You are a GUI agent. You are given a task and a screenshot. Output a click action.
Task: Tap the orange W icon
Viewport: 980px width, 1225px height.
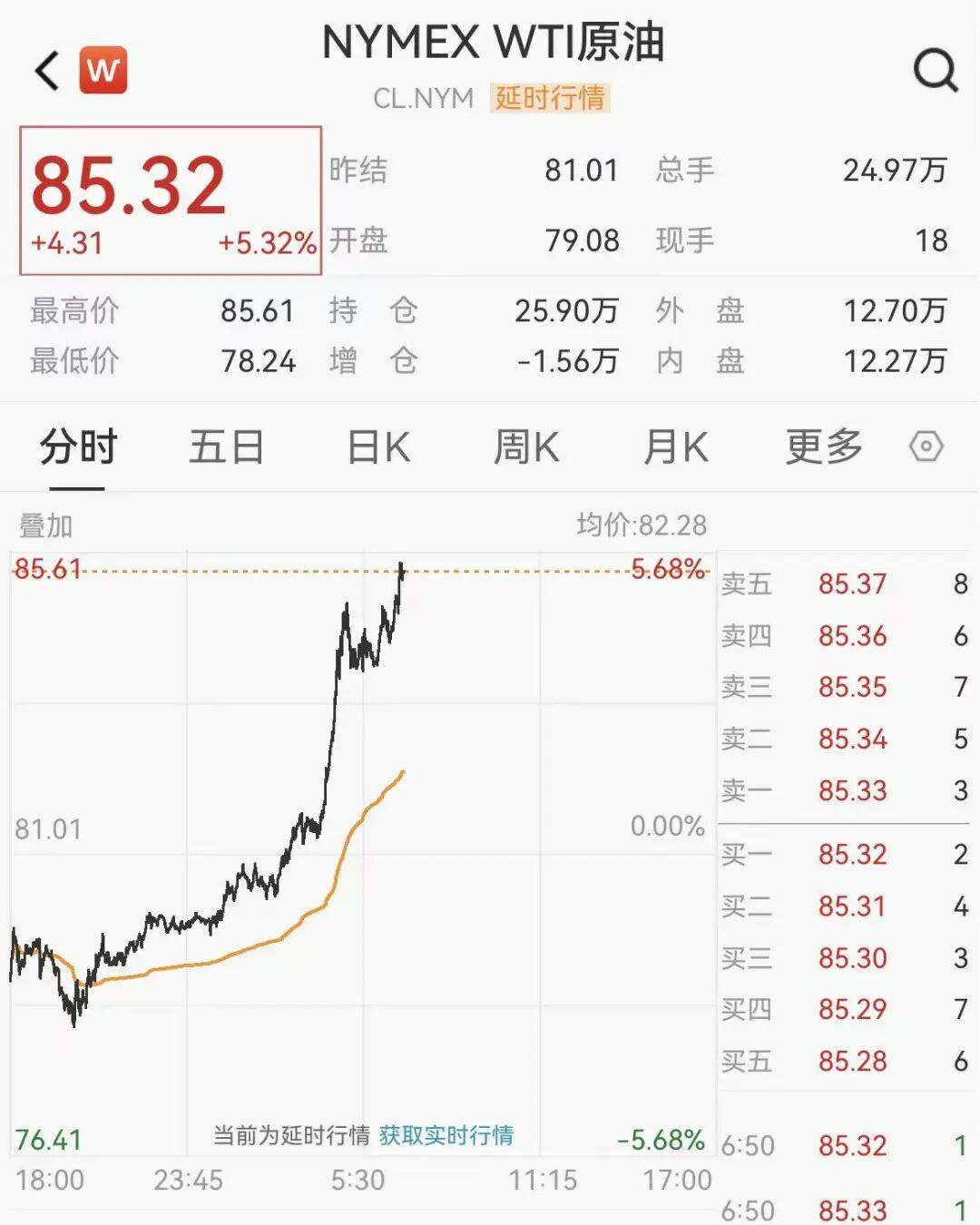103,70
